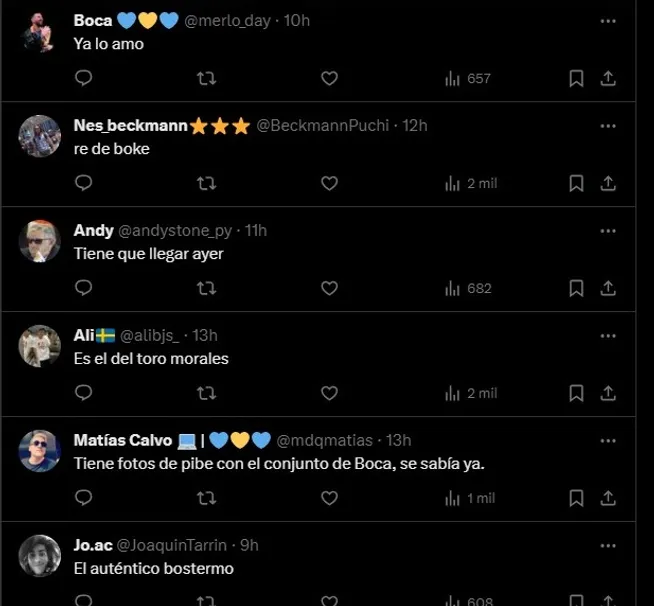
Task: Share Matías Calvo's tweet
Action: coord(608,498)
